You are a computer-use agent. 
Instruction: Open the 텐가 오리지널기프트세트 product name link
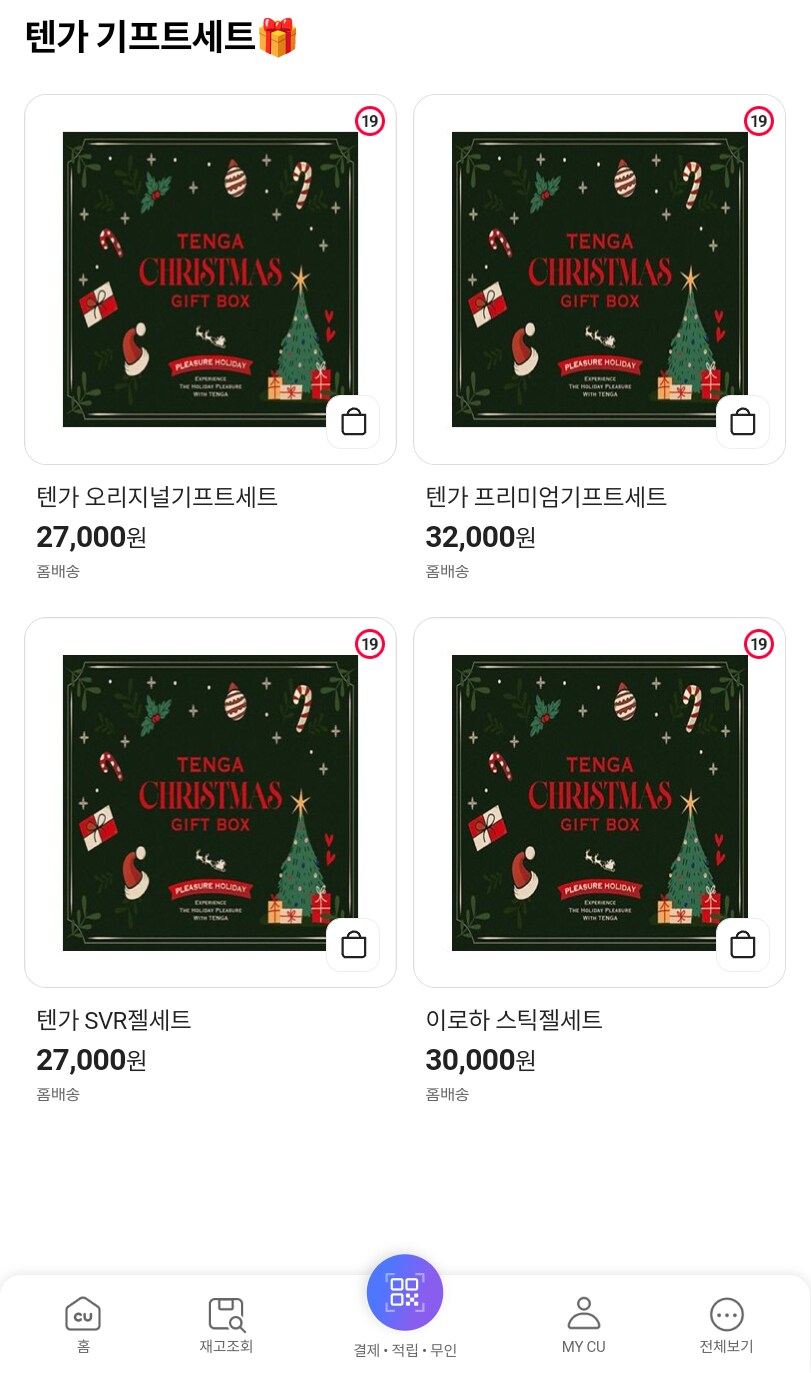tap(157, 497)
